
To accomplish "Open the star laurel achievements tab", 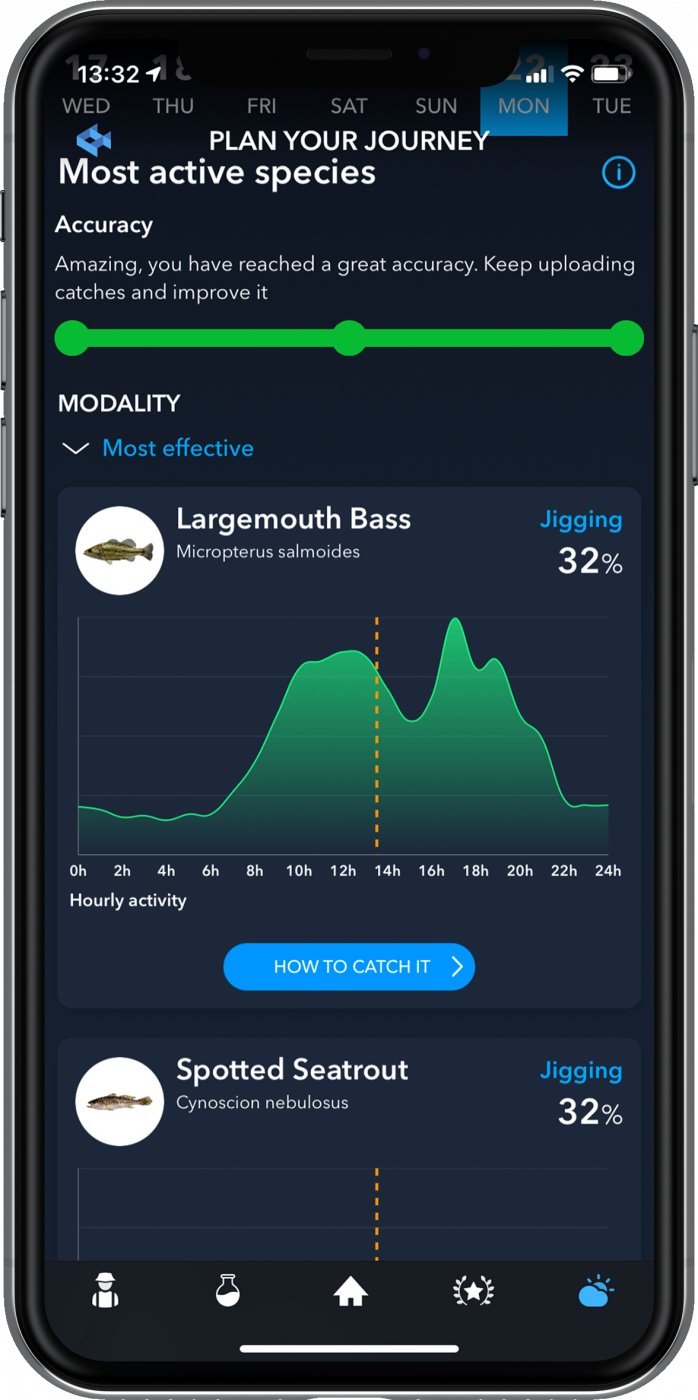I will (473, 1292).
